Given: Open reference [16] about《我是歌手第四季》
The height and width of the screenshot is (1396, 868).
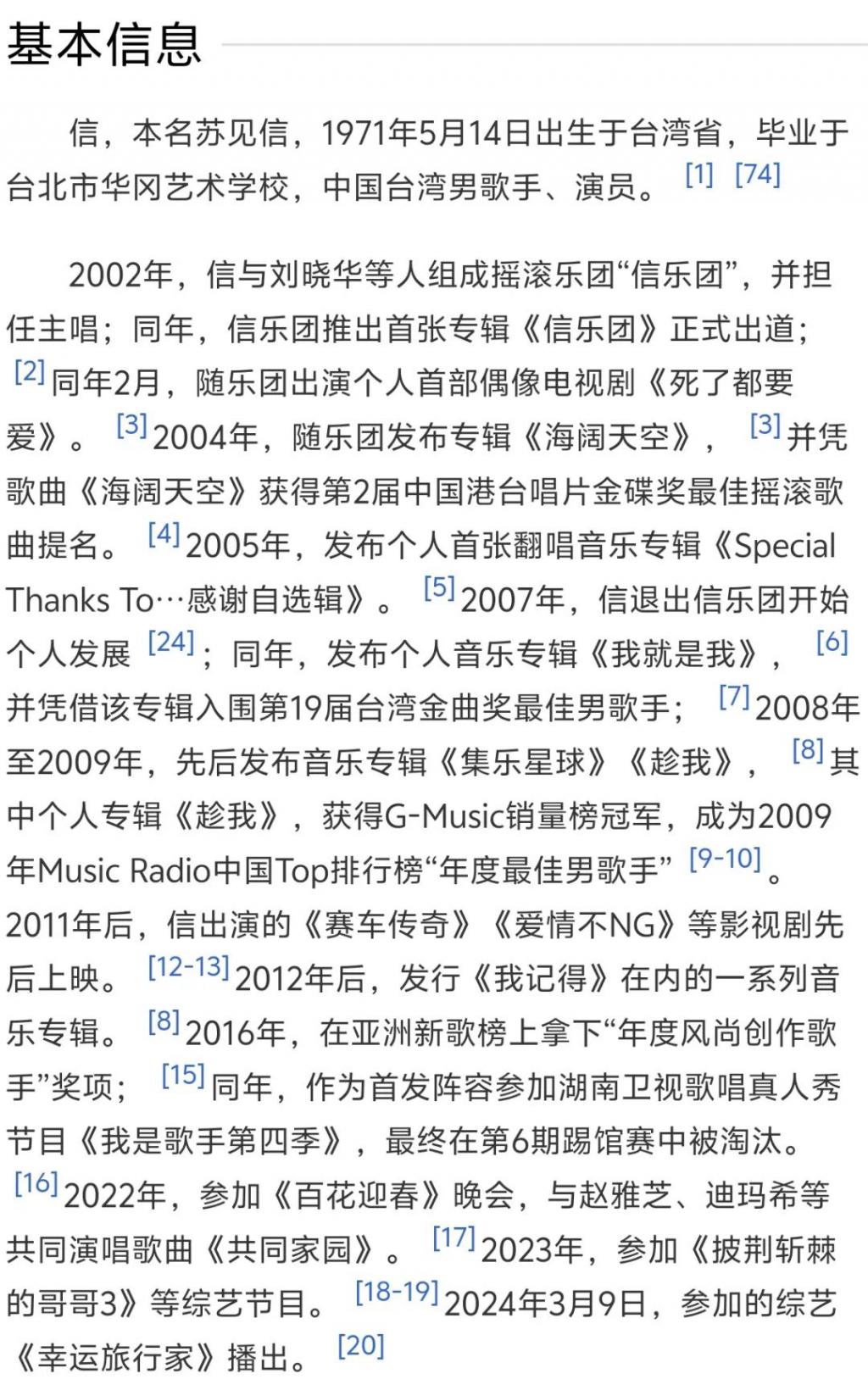Looking at the screenshot, I should [x=36, y=1186].
